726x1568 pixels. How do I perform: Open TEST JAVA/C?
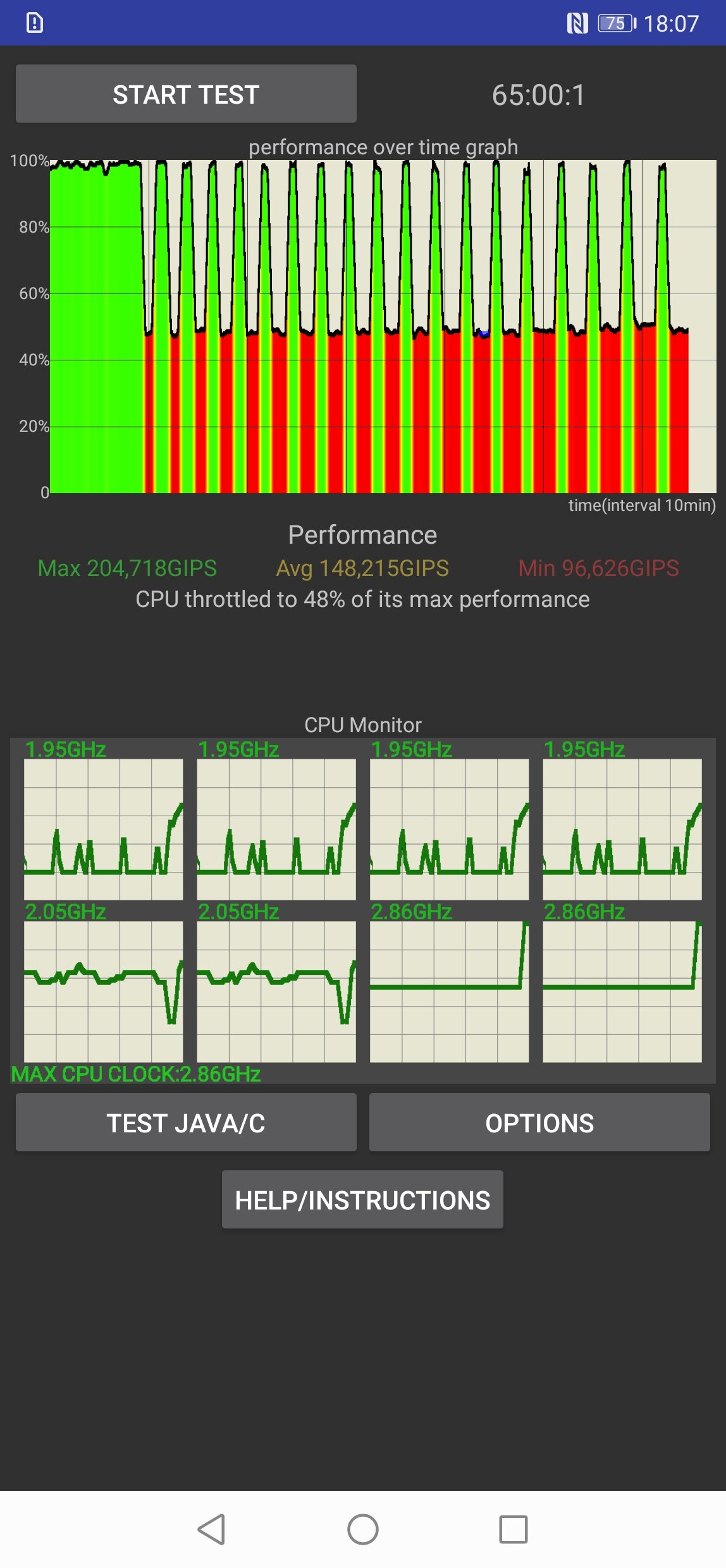coord(186,1122)
